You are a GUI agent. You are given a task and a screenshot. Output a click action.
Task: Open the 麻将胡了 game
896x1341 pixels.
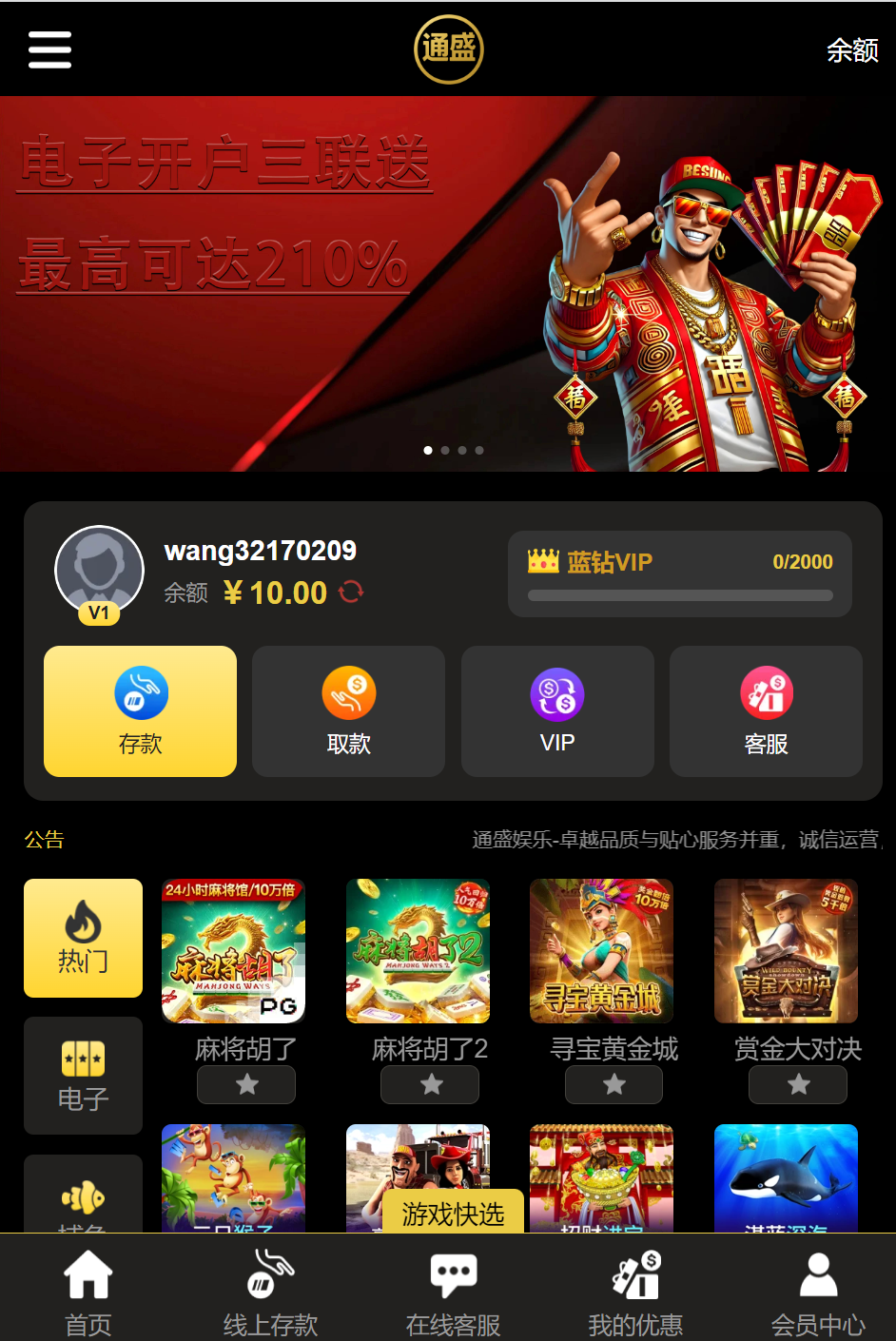point(233,951)
